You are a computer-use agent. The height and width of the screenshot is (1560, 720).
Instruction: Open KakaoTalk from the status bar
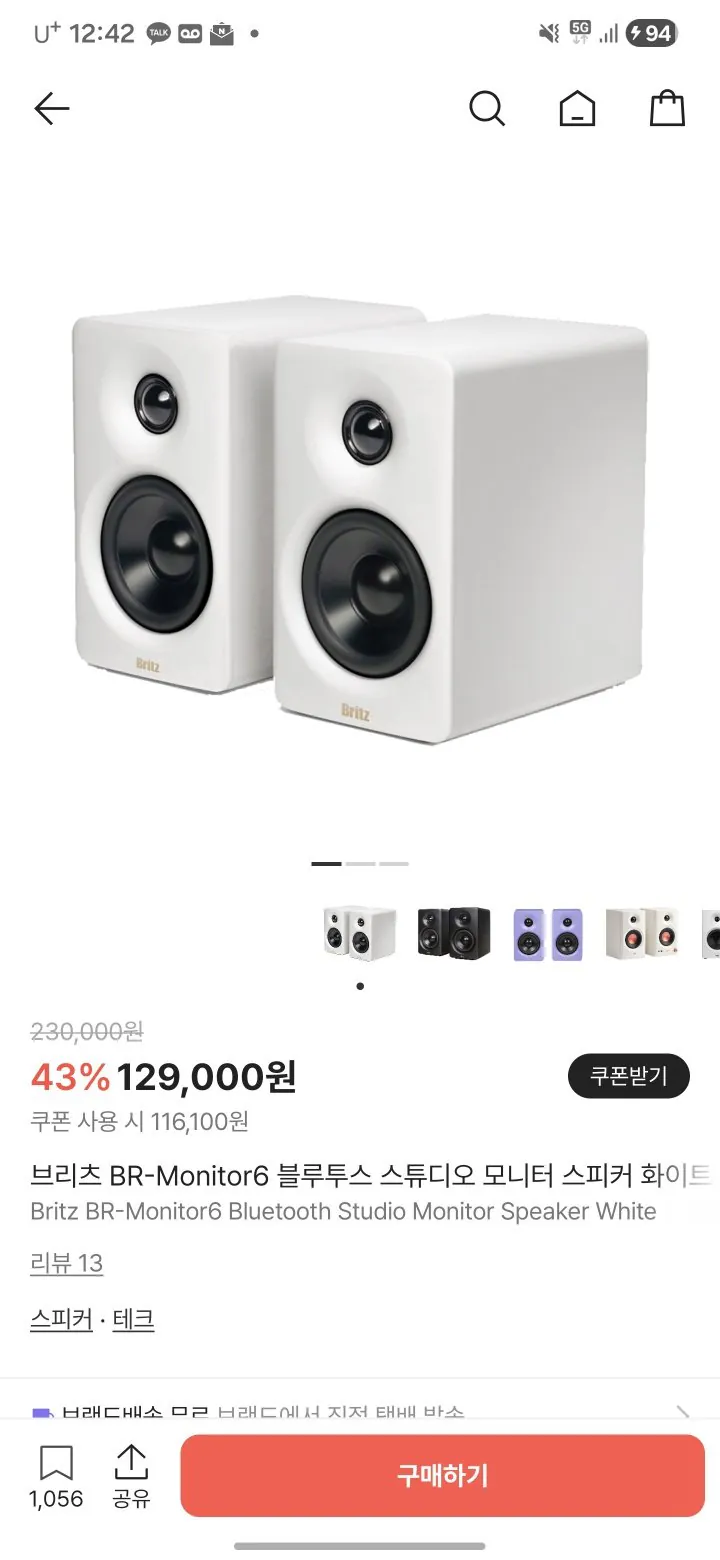pos(159,33)
